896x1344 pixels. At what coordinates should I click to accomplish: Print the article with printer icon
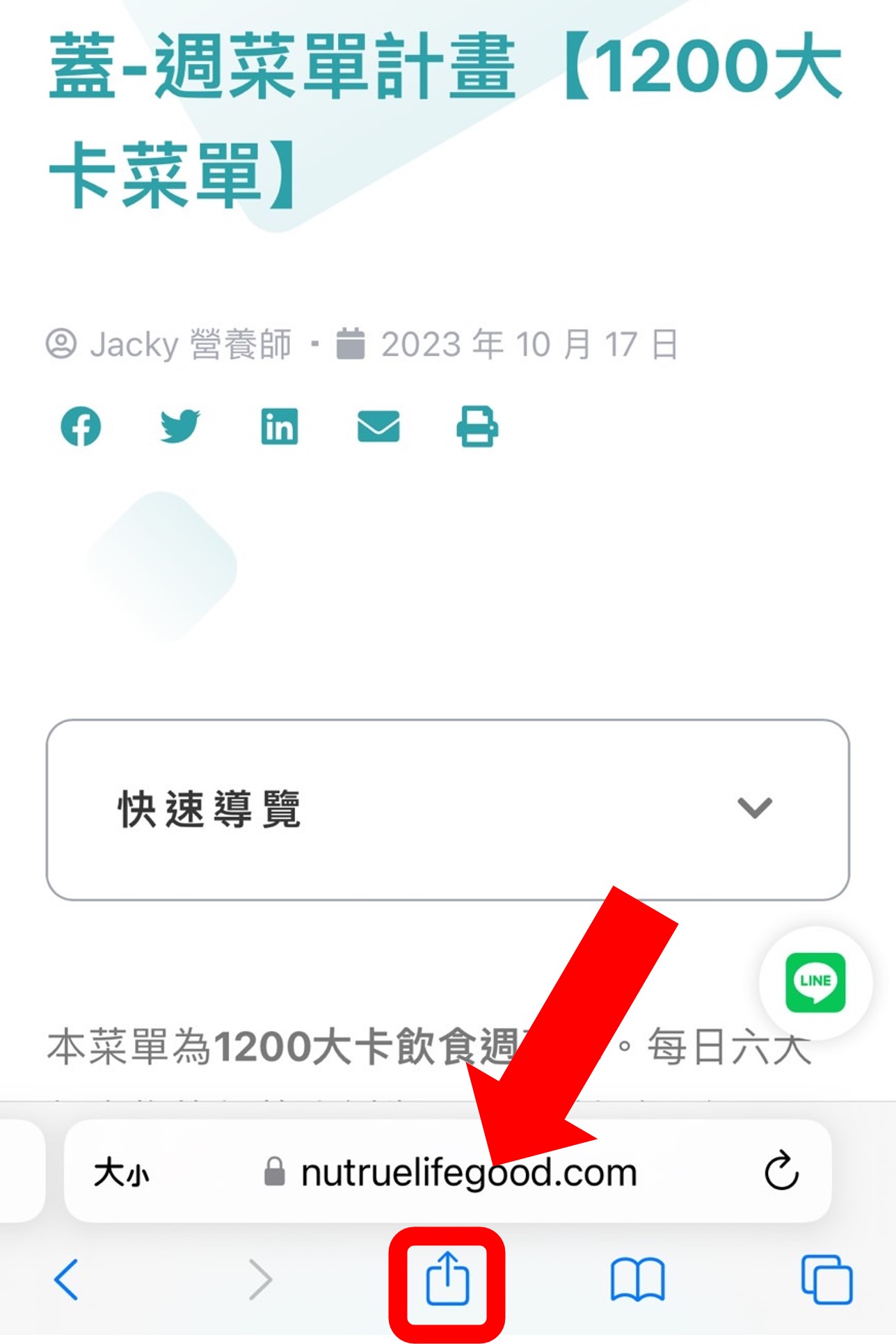(477, 426)
